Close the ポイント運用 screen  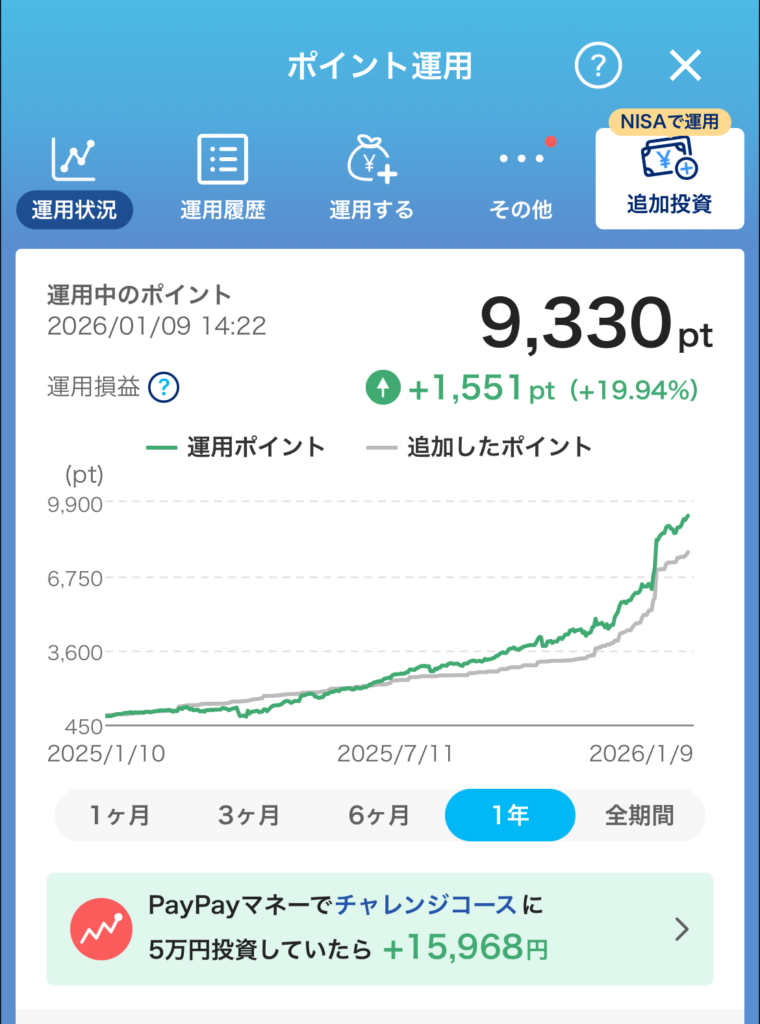(x=686, y=66)
